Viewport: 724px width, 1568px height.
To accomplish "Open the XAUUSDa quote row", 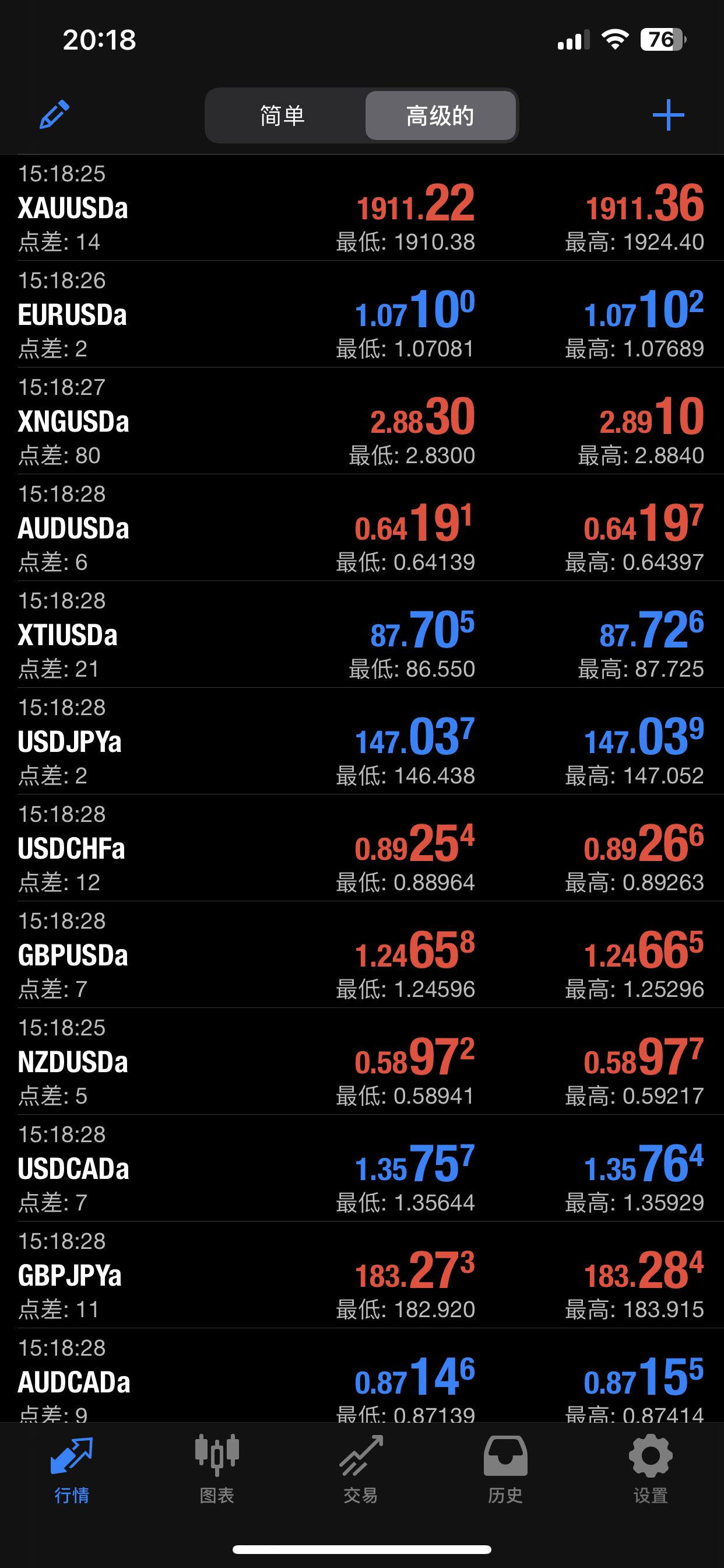I will tap(361, 208).
